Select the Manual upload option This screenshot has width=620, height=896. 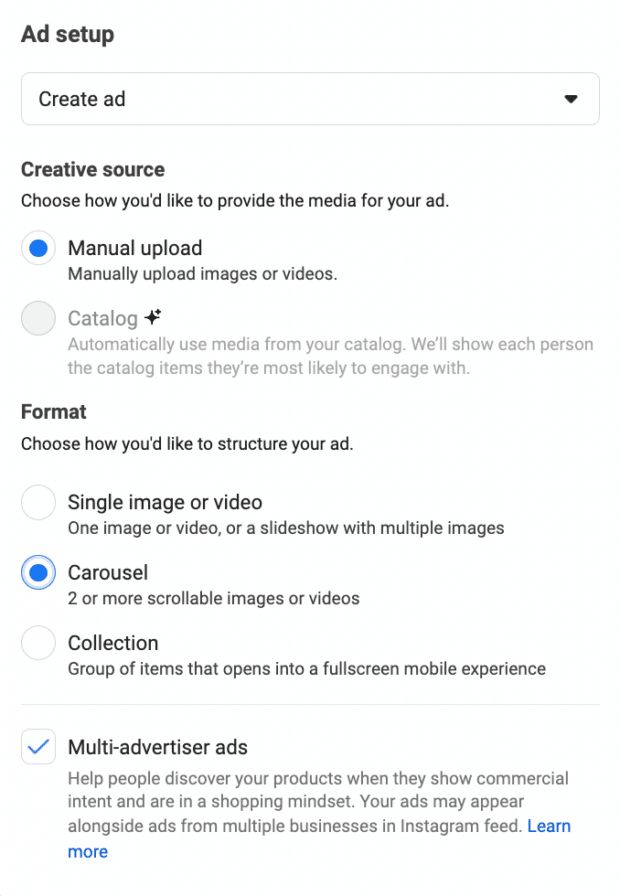39,249
